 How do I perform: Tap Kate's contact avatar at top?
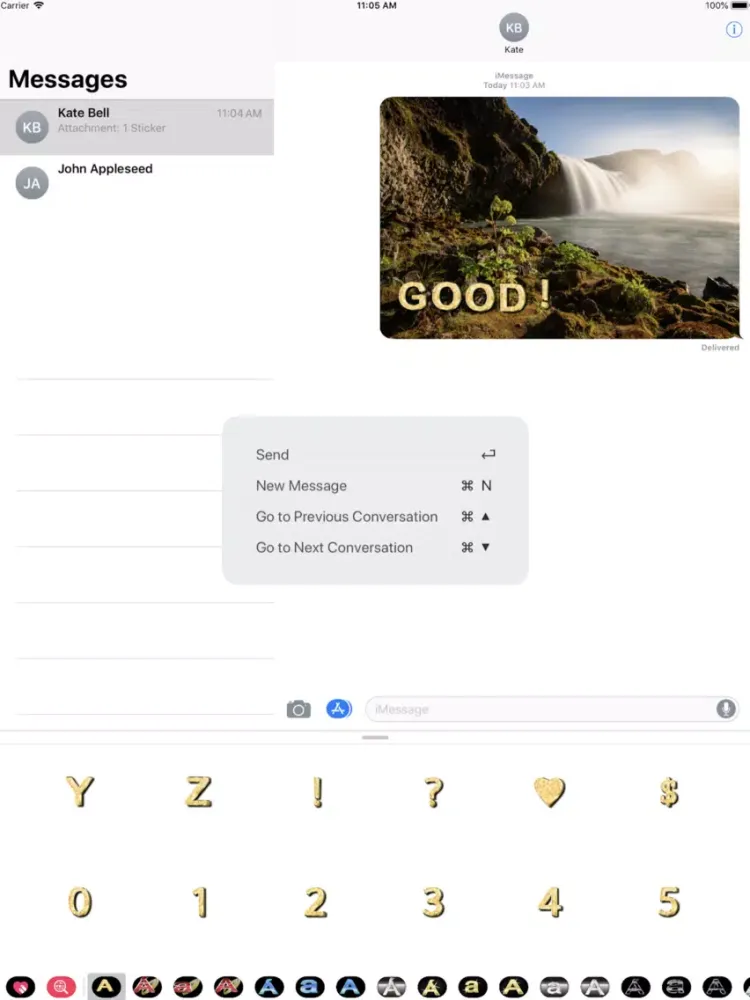pos(514,28)
